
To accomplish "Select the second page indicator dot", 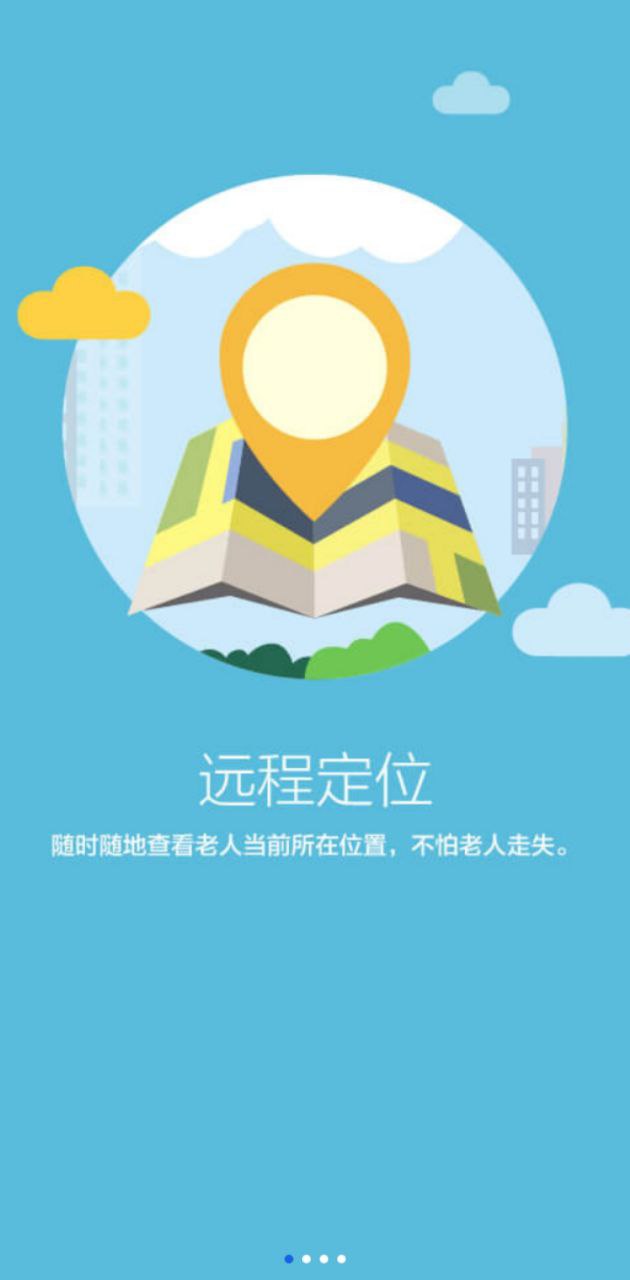I will [x=306, y=1259].
